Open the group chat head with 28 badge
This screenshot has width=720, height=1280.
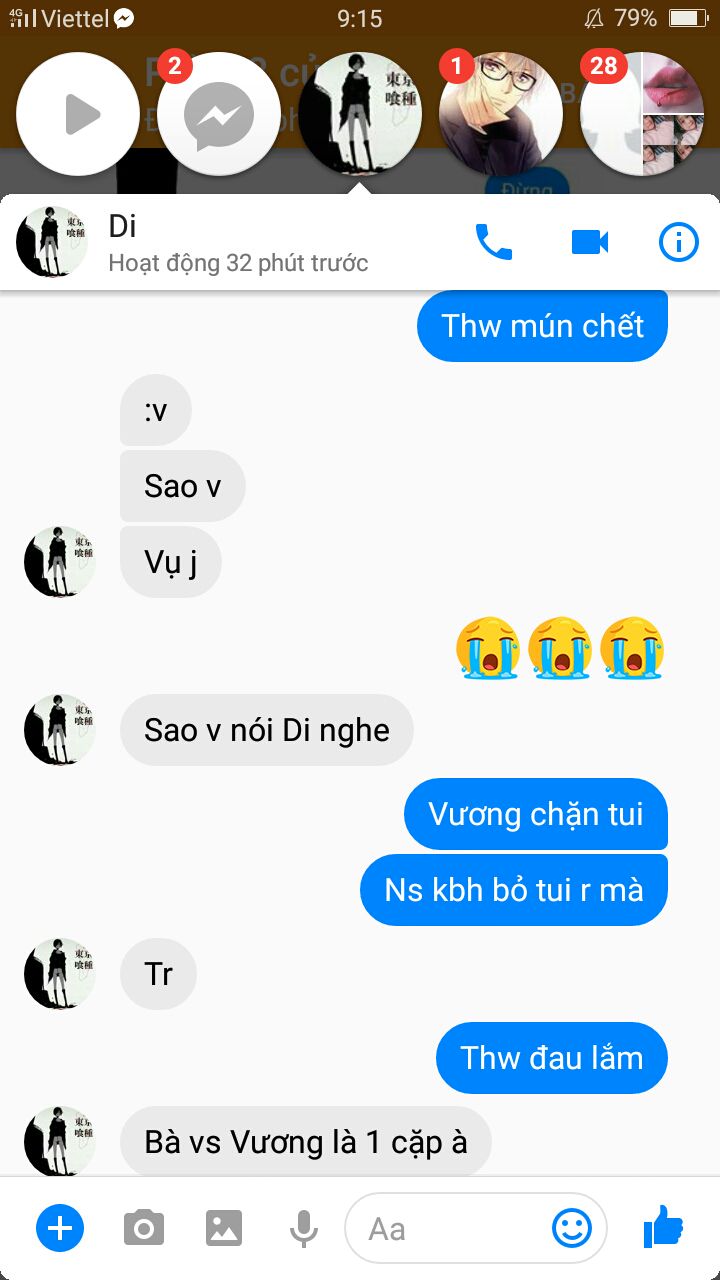click(x=642, y=114)
